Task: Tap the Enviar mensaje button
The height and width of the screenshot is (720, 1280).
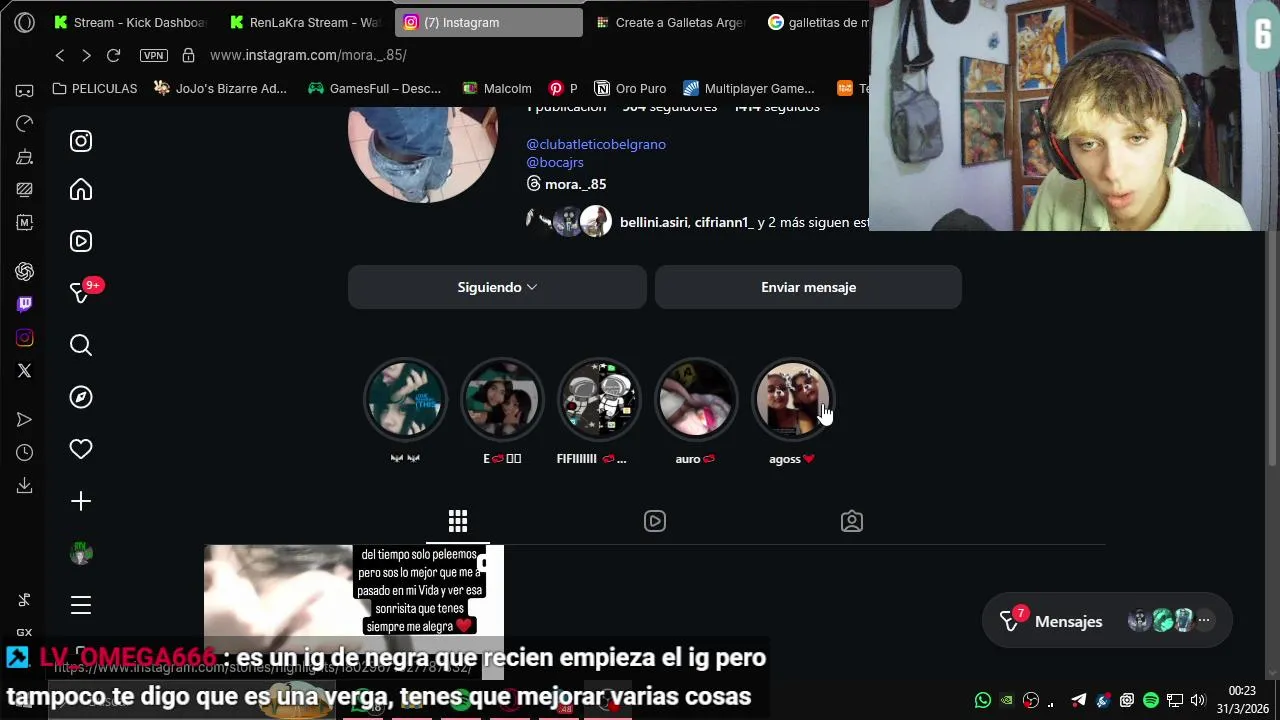Action: click(x=808, y=287)
